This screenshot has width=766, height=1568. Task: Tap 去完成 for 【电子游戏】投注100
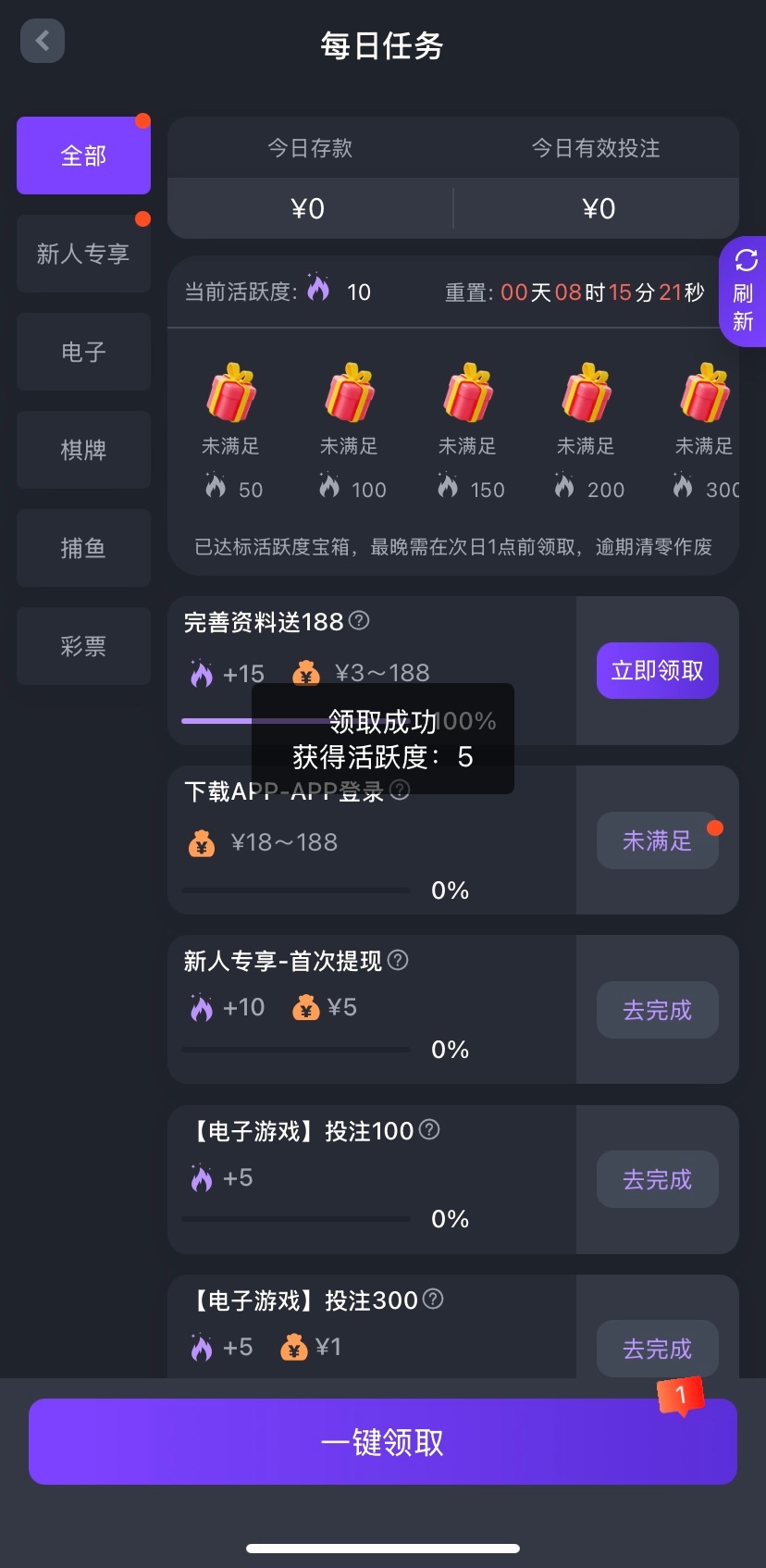point(657,1179)
